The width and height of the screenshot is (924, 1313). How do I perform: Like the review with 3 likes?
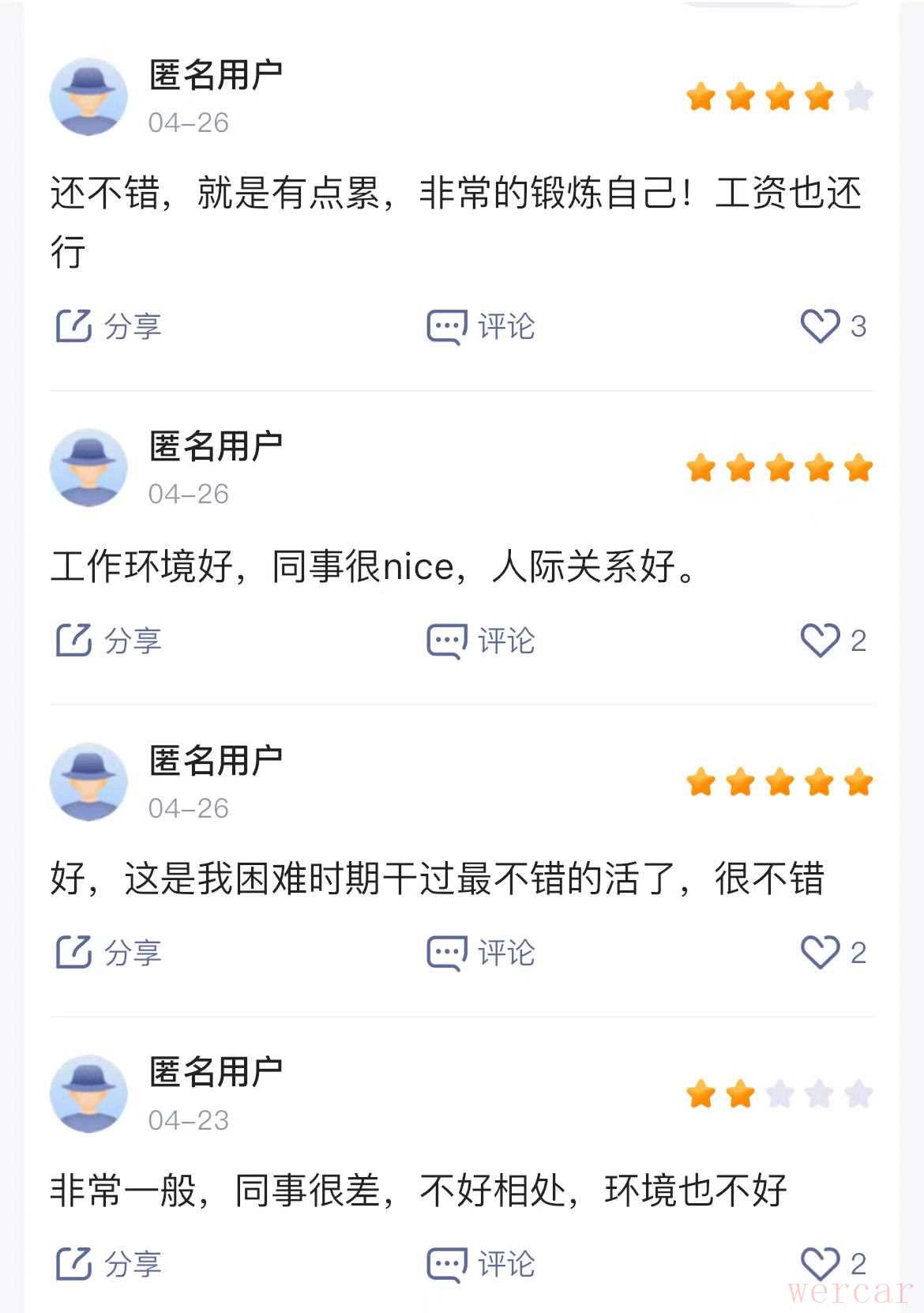pyautogui.click(x=821, y=326)
